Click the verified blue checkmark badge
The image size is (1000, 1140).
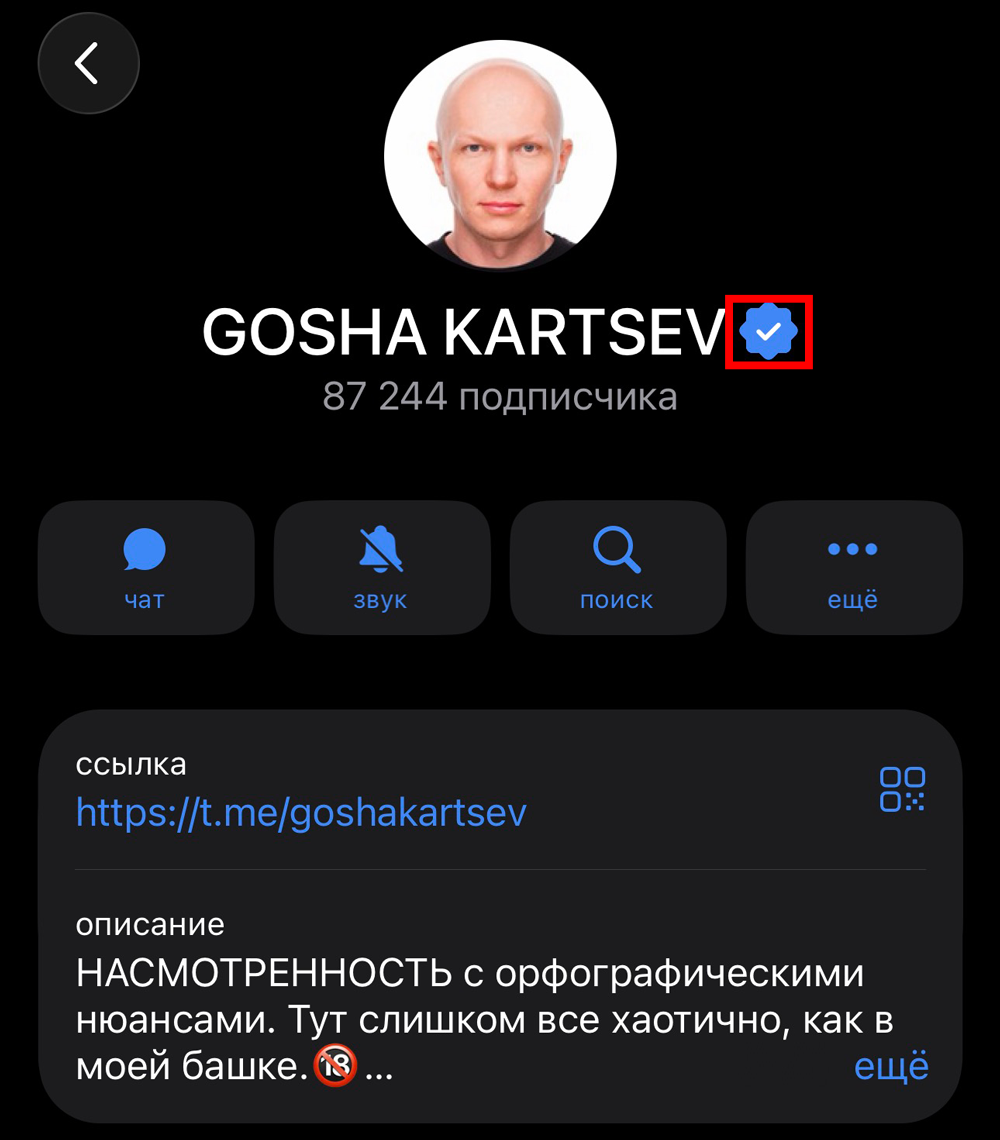(766, 332)
